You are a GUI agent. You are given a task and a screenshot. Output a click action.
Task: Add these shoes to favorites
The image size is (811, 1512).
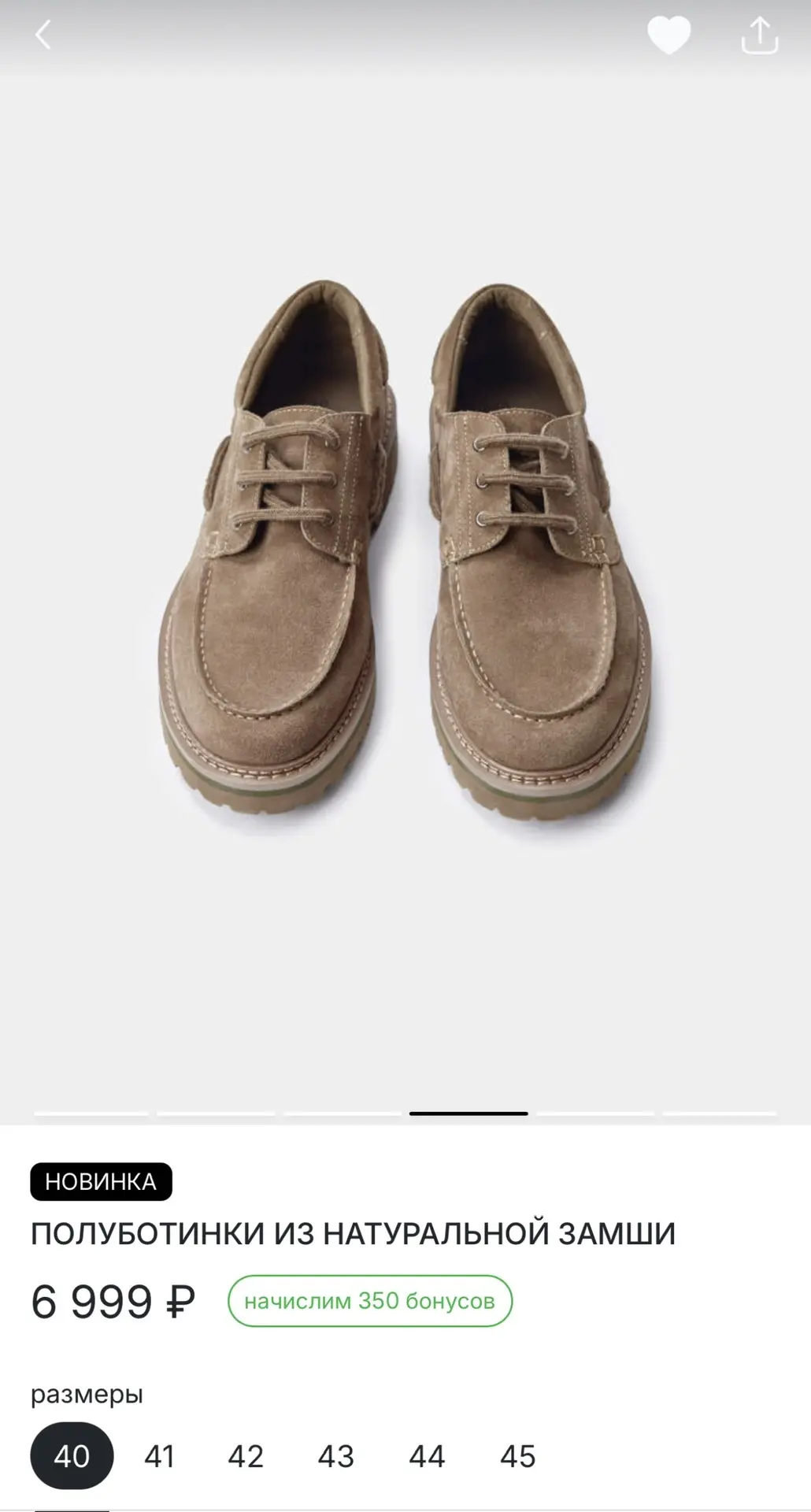click(668, 35)
